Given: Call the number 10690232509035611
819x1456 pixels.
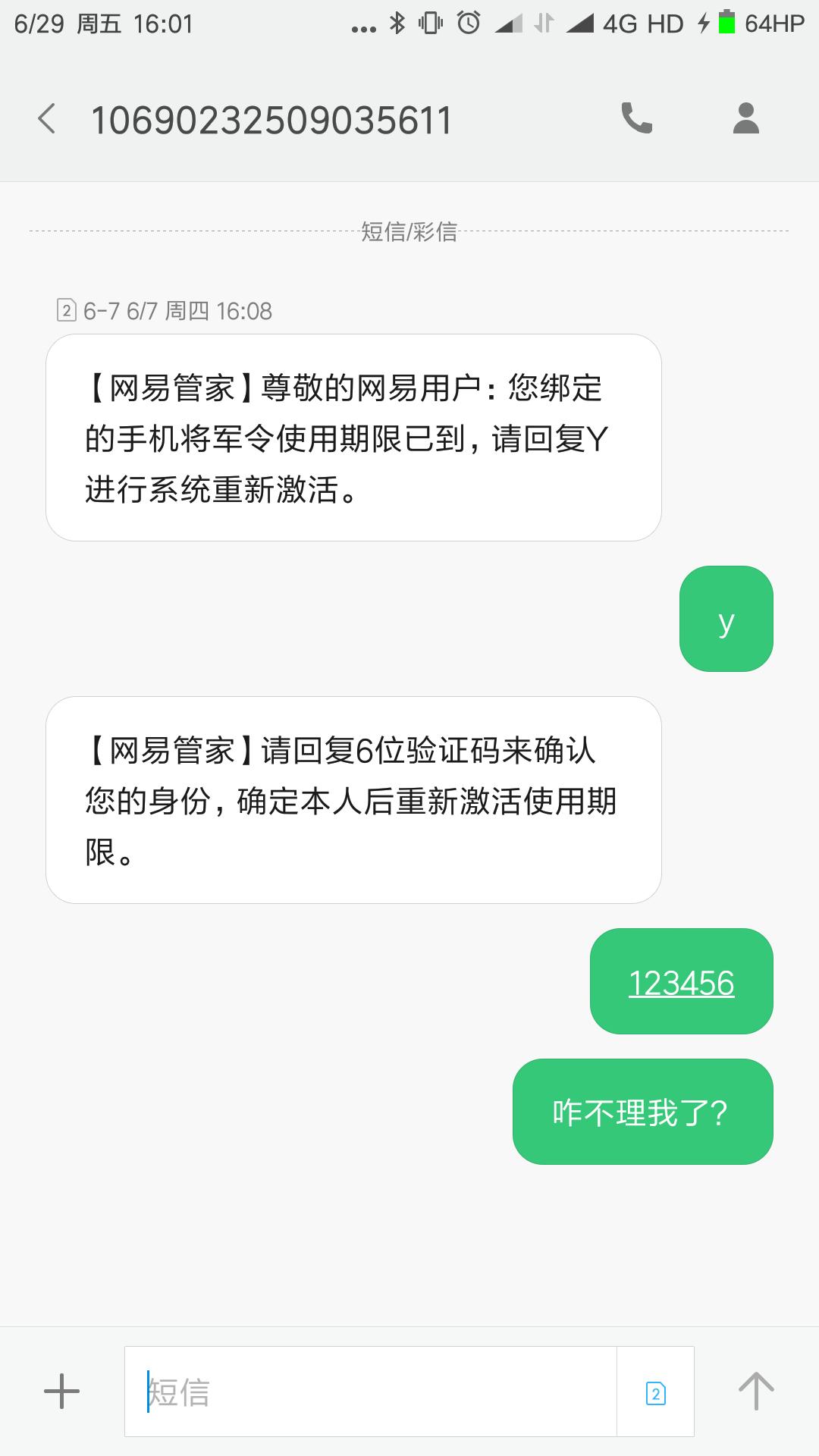Looking at the screenshot, I should click(636, 118).
